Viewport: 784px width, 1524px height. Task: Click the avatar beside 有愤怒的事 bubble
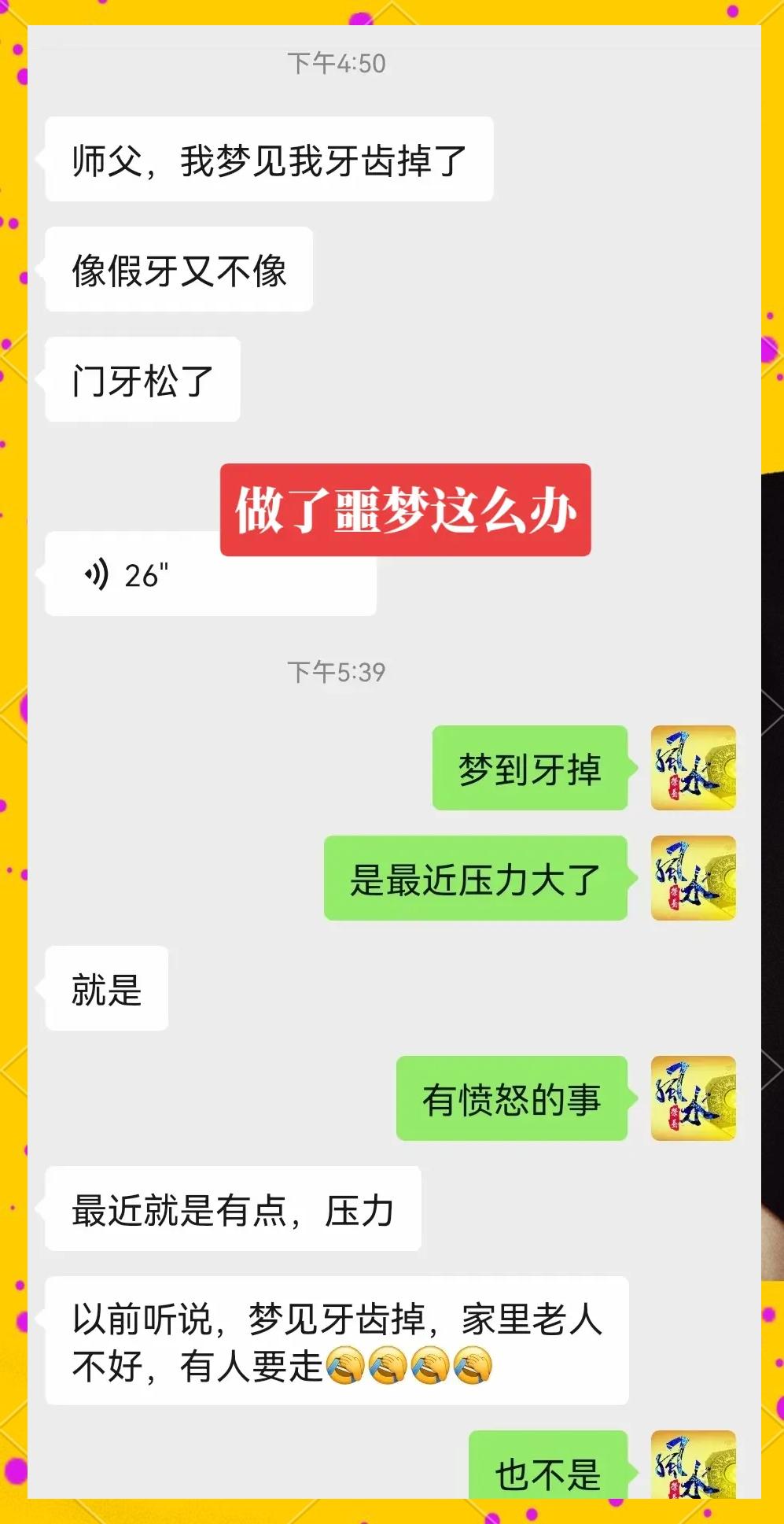coord(691,1100)
